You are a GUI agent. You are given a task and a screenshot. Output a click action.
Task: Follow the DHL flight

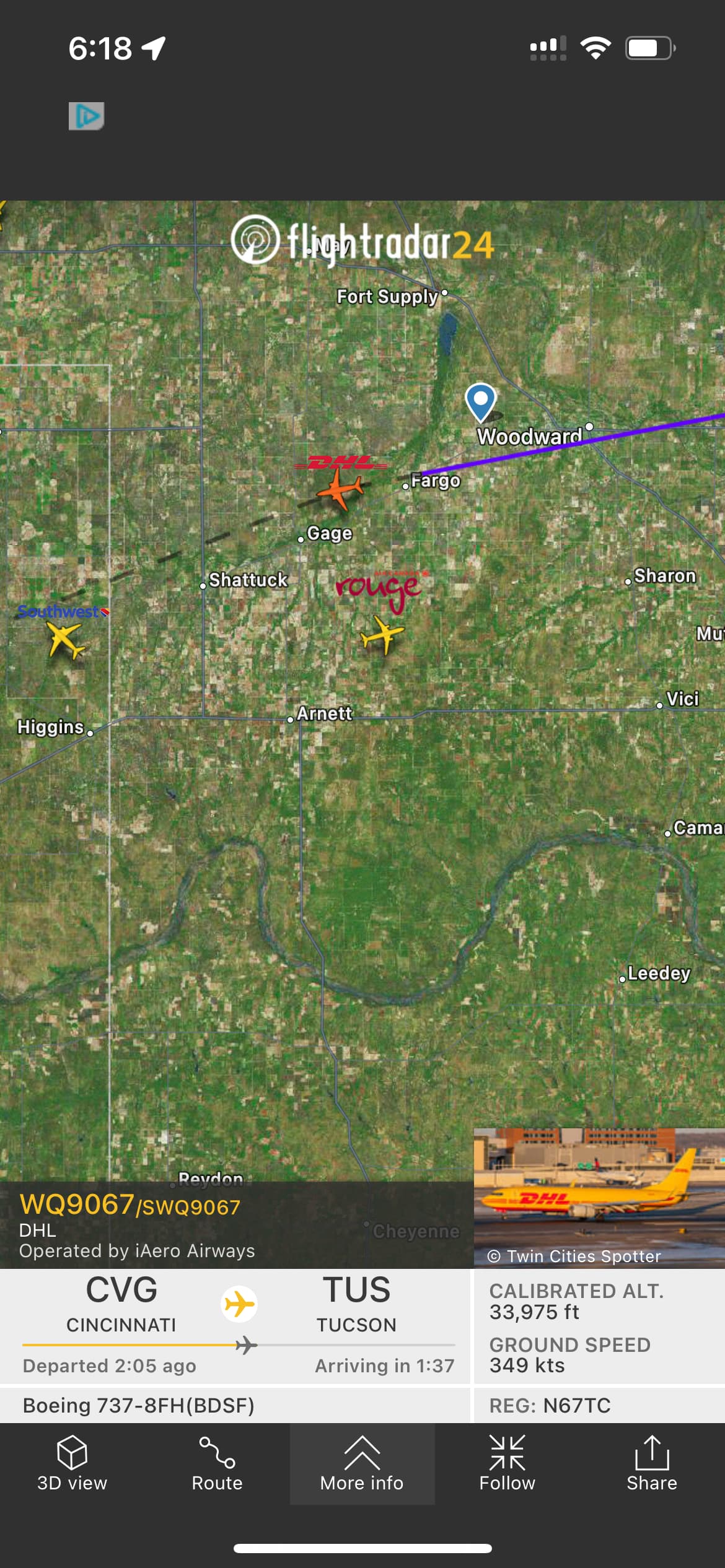coord(507,1463)
